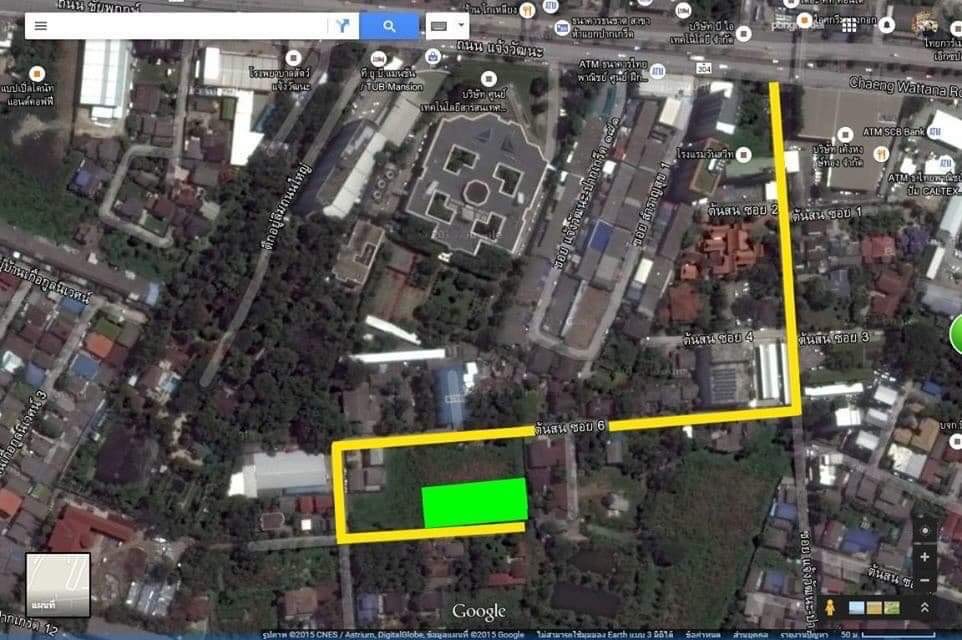Zoom in with the plus button
Viewport: 962px width, 640px height.
(925, 557)
